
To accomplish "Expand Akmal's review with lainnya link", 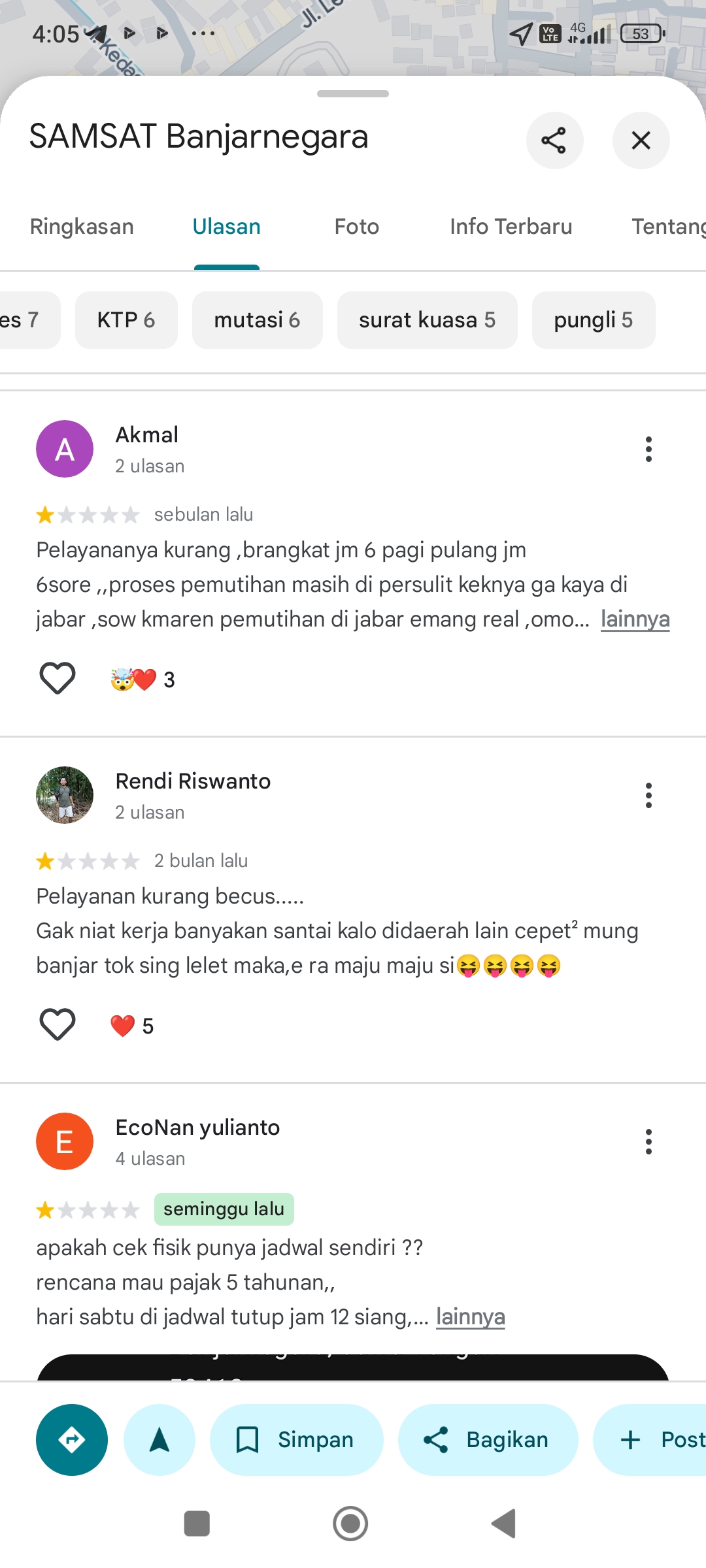I will tap(635, 619).
